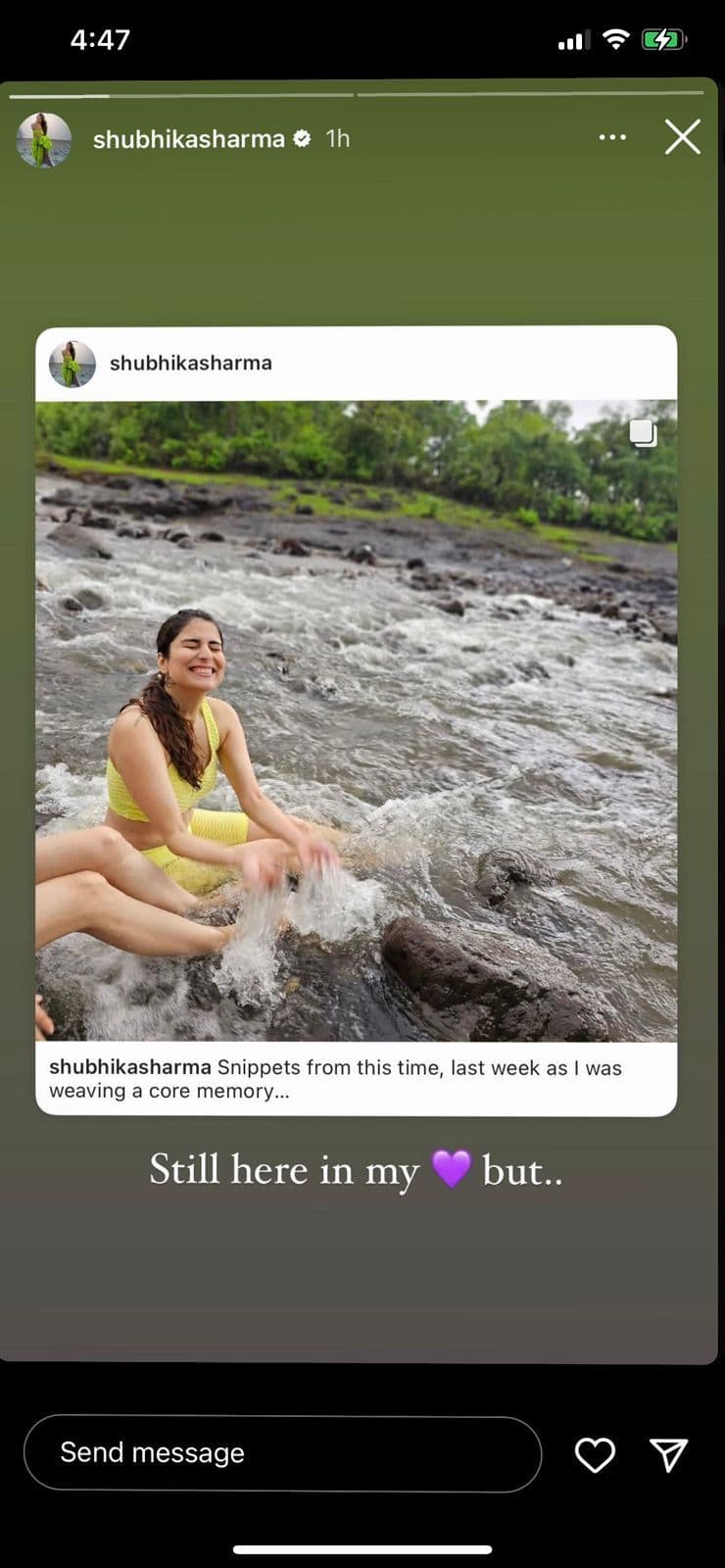Tap the Send message field
The image size is (725, 1568).
(x=282, y=1452)
